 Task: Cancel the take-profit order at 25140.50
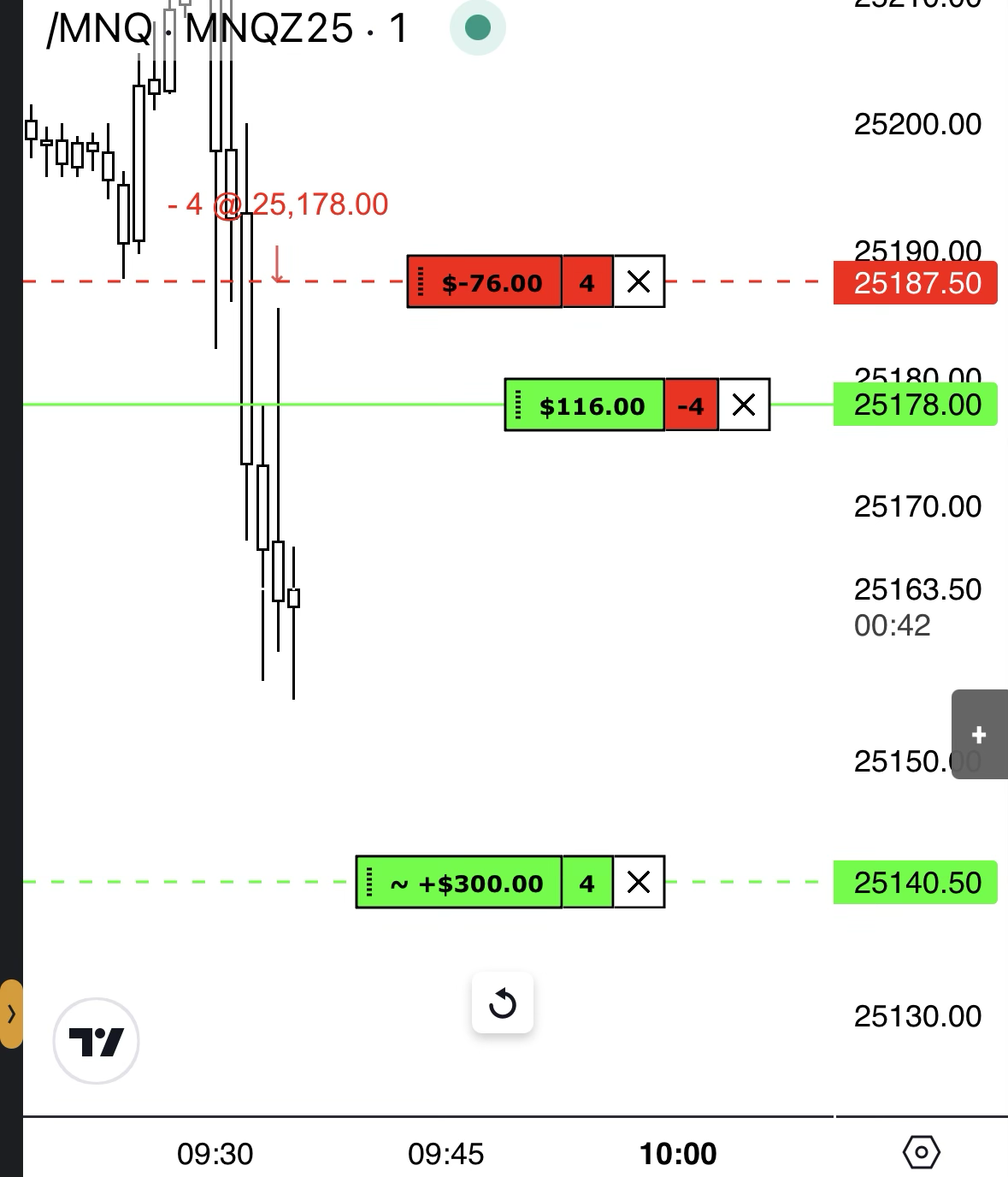[x=639, y=883]
